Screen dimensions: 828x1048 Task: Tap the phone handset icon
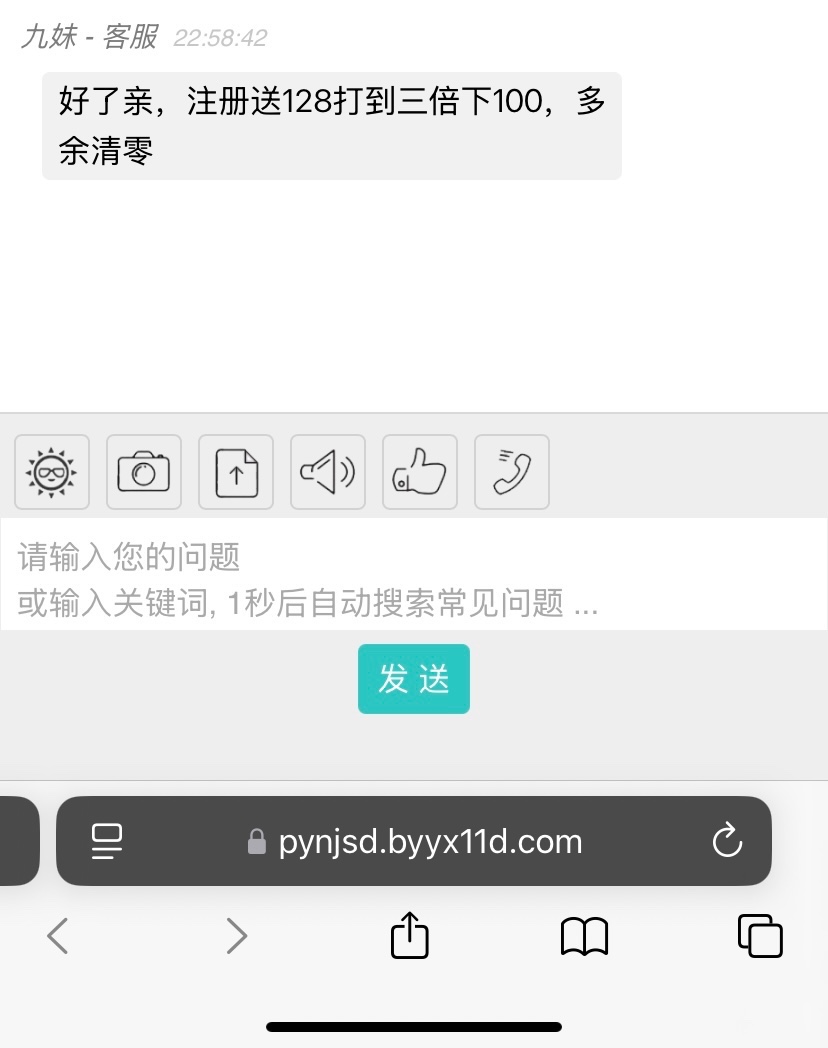pos(512,472)
